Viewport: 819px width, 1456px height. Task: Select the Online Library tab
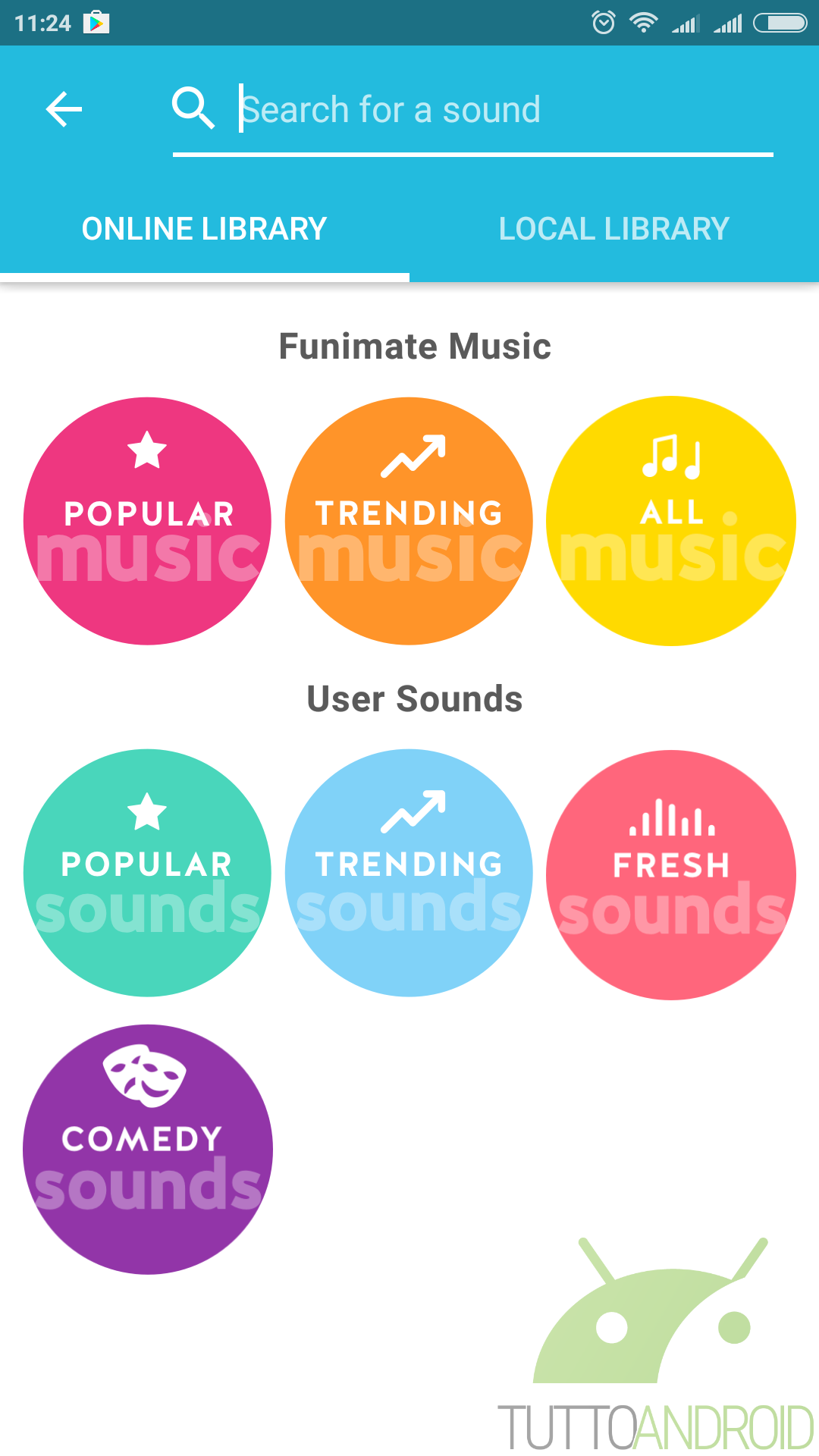click(x=205, y=229)
